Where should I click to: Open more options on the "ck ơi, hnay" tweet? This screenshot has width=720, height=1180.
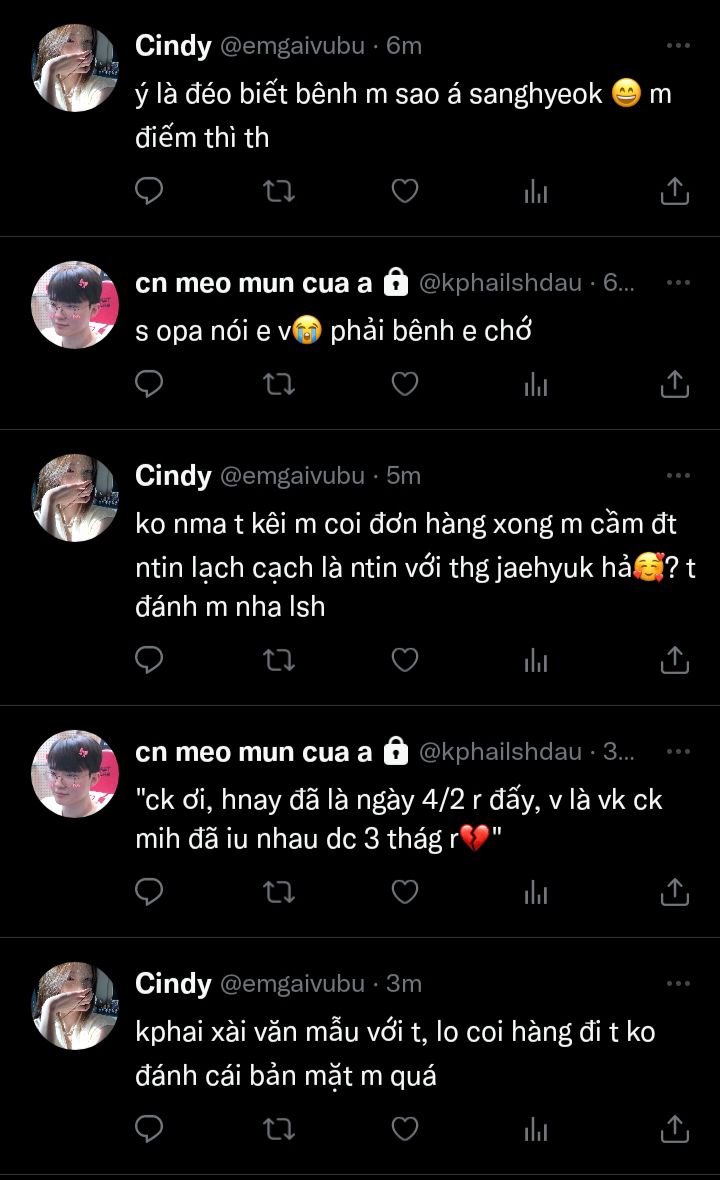pyautogui.click(x=678, y=752)
